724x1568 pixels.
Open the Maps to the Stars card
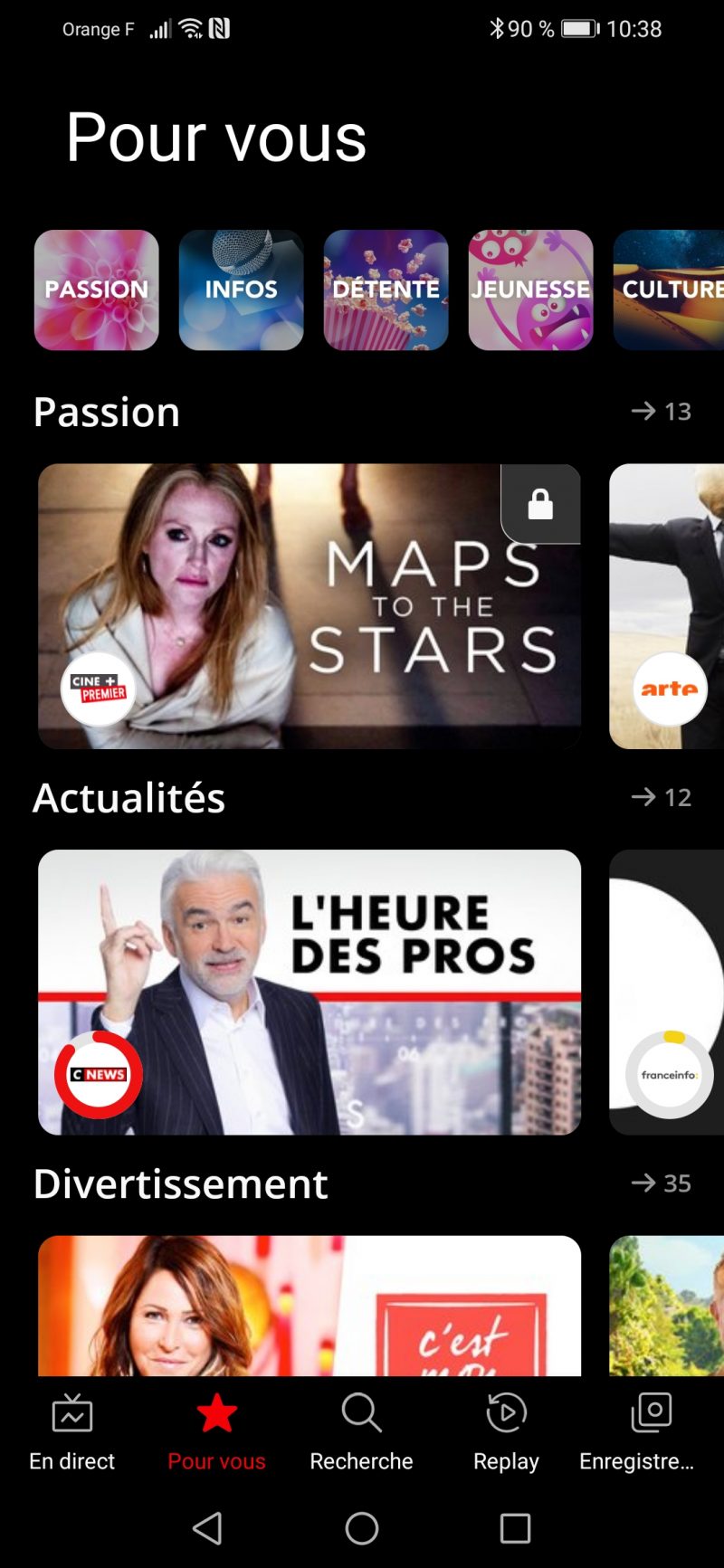[310, 606]
